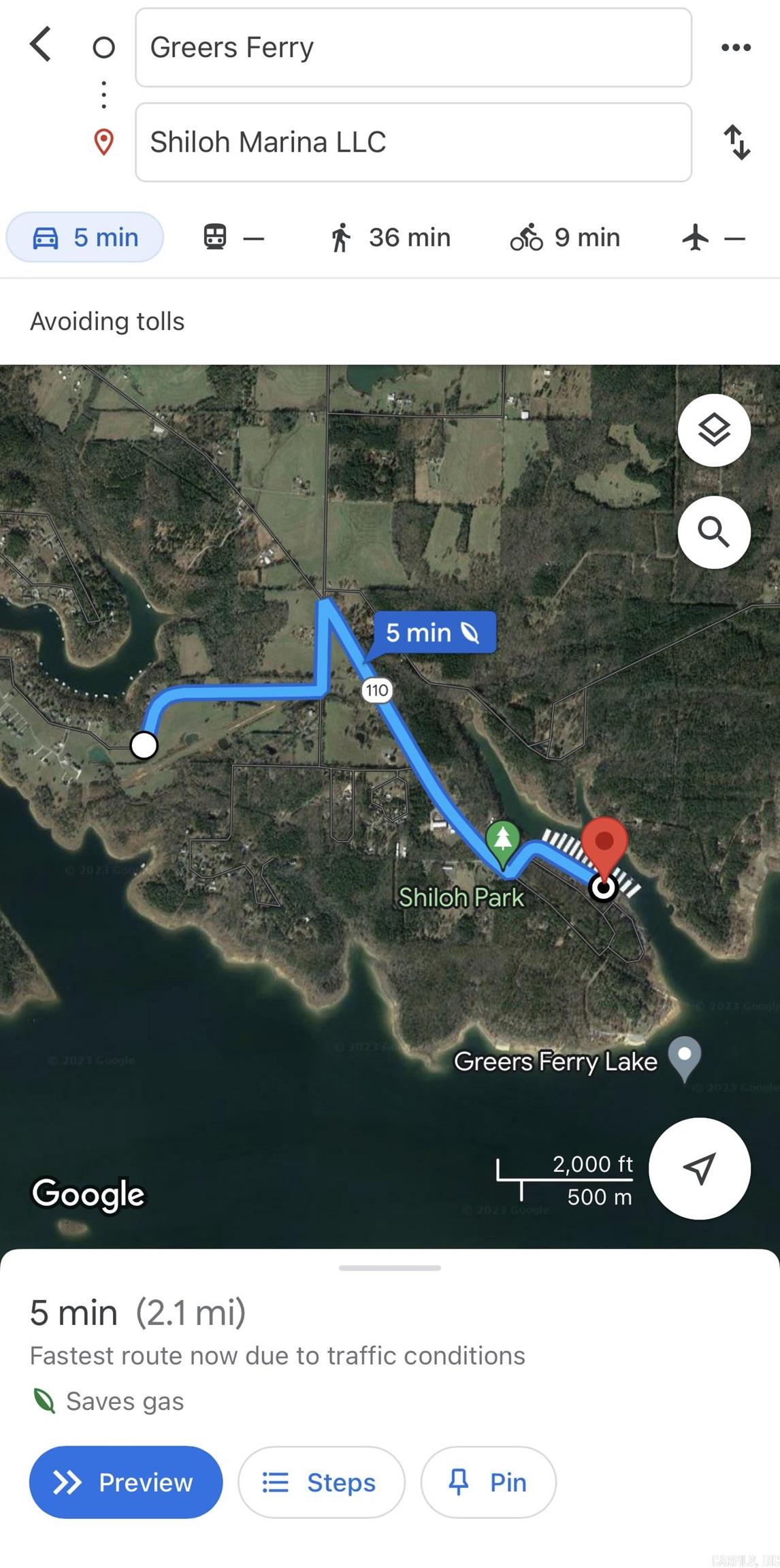Open the map layers picker
Image resolution: width=780 pixels, height=1568 pixels.
[x=714, y=430]
